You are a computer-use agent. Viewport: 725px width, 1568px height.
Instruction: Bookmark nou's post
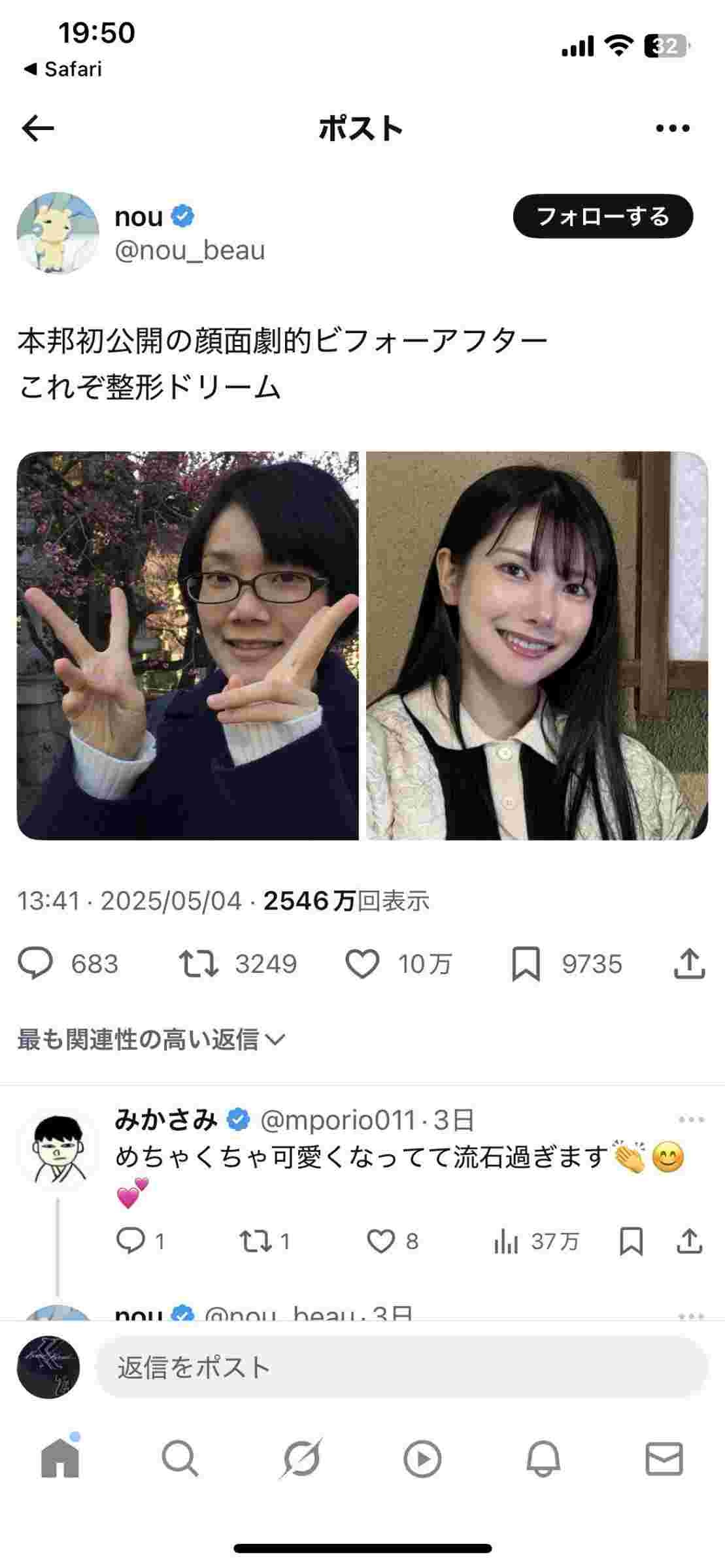click(526, 964)
